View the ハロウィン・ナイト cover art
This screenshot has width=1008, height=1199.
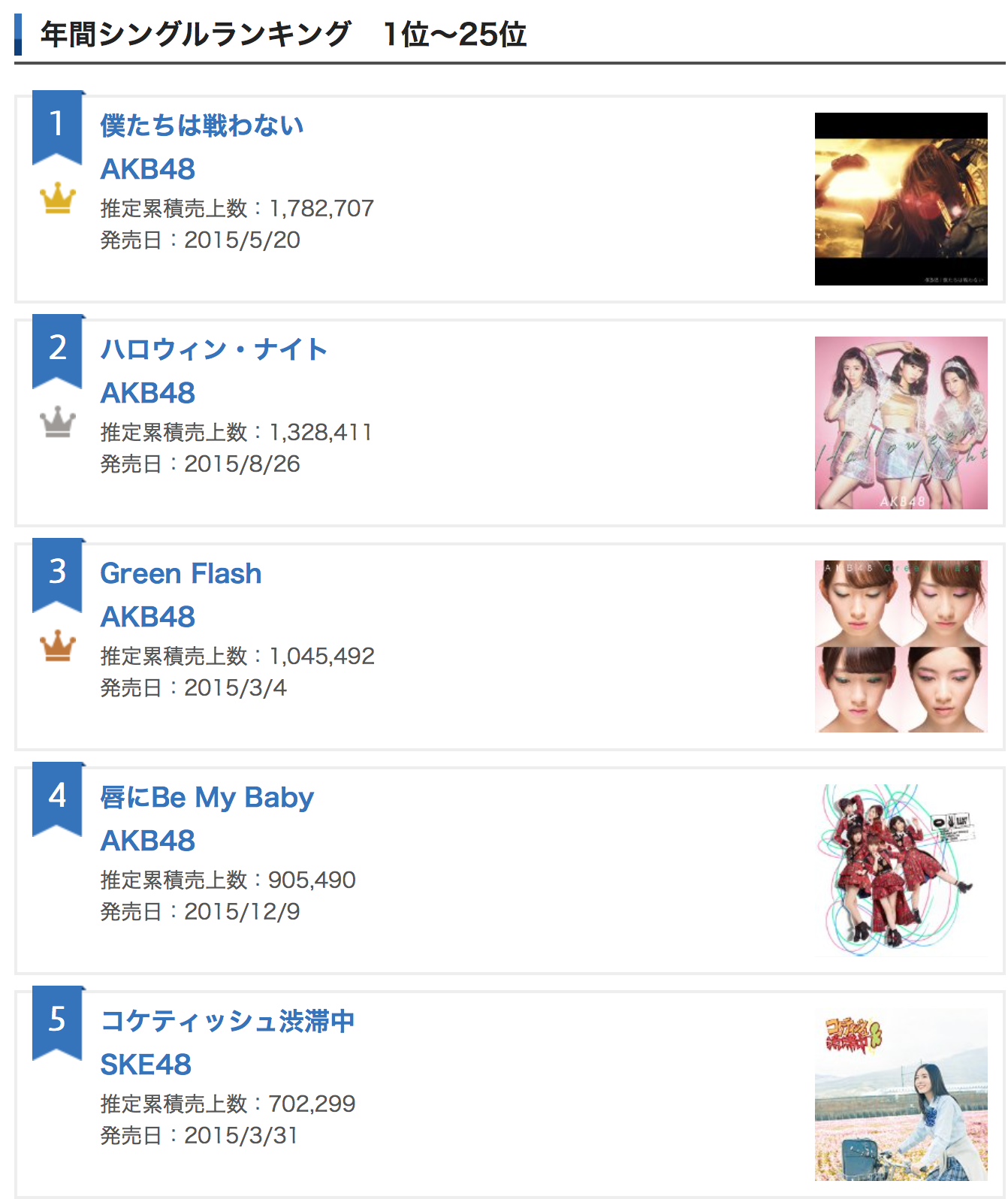[x=901, y=423]
